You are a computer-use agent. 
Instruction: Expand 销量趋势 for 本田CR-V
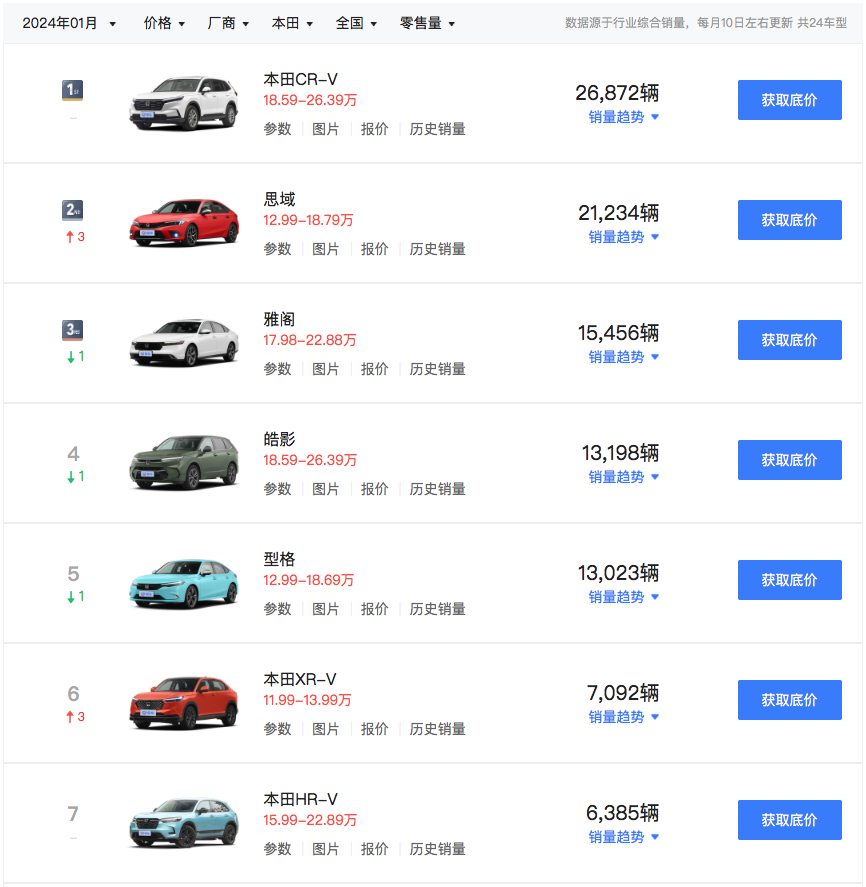pyautogui.click(x=623, y=117)
